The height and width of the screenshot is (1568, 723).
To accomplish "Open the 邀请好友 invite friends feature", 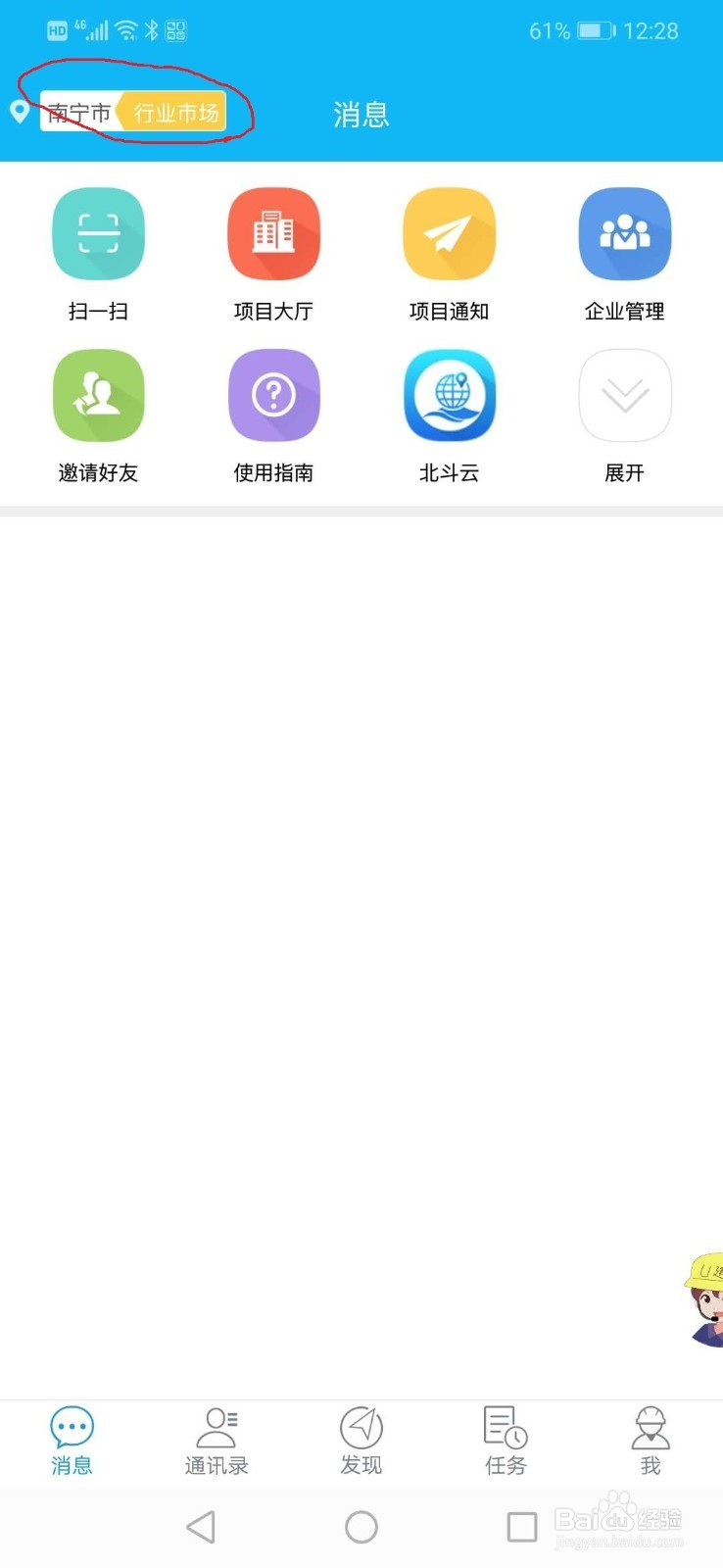I will pos(98,395).
